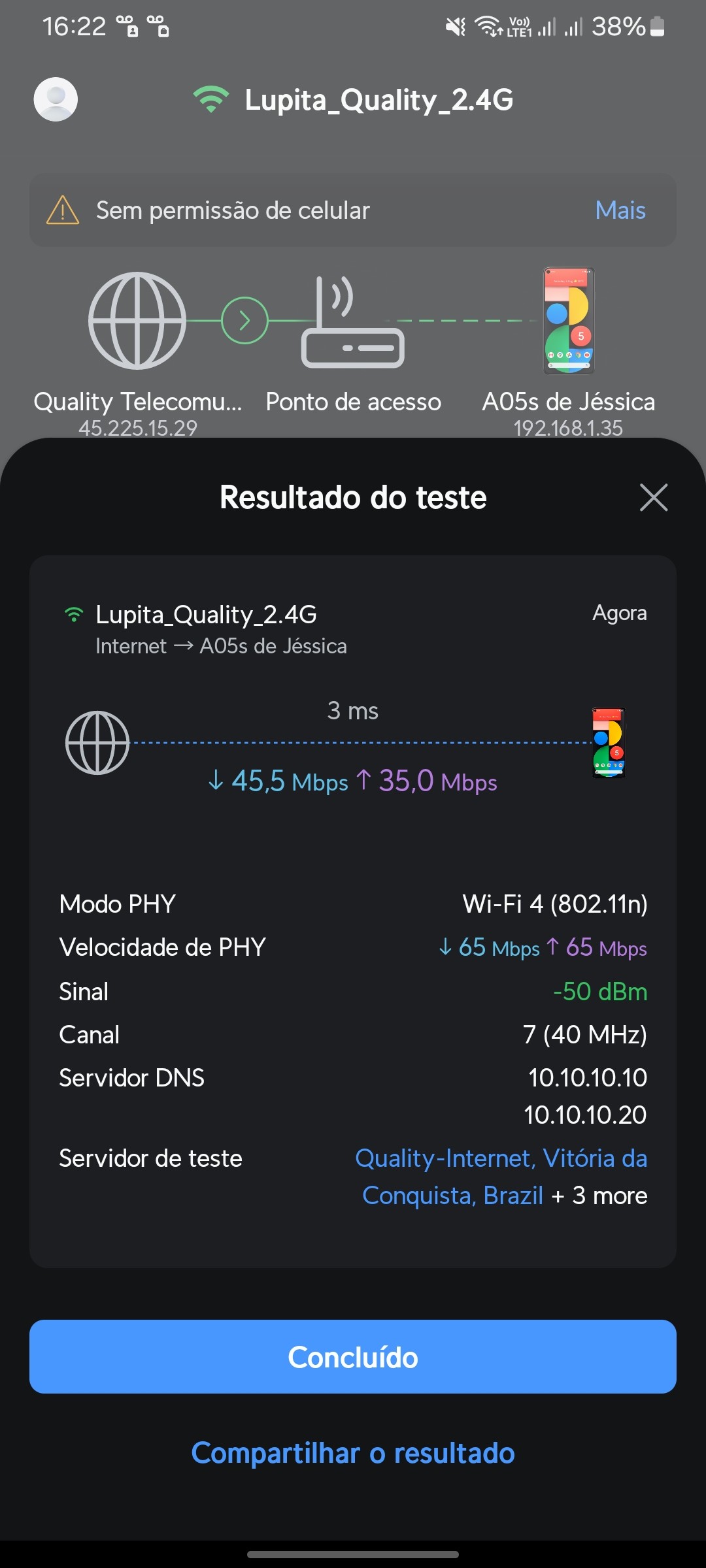
Task: Open the profile avatar
Action: tap(56, 99)
